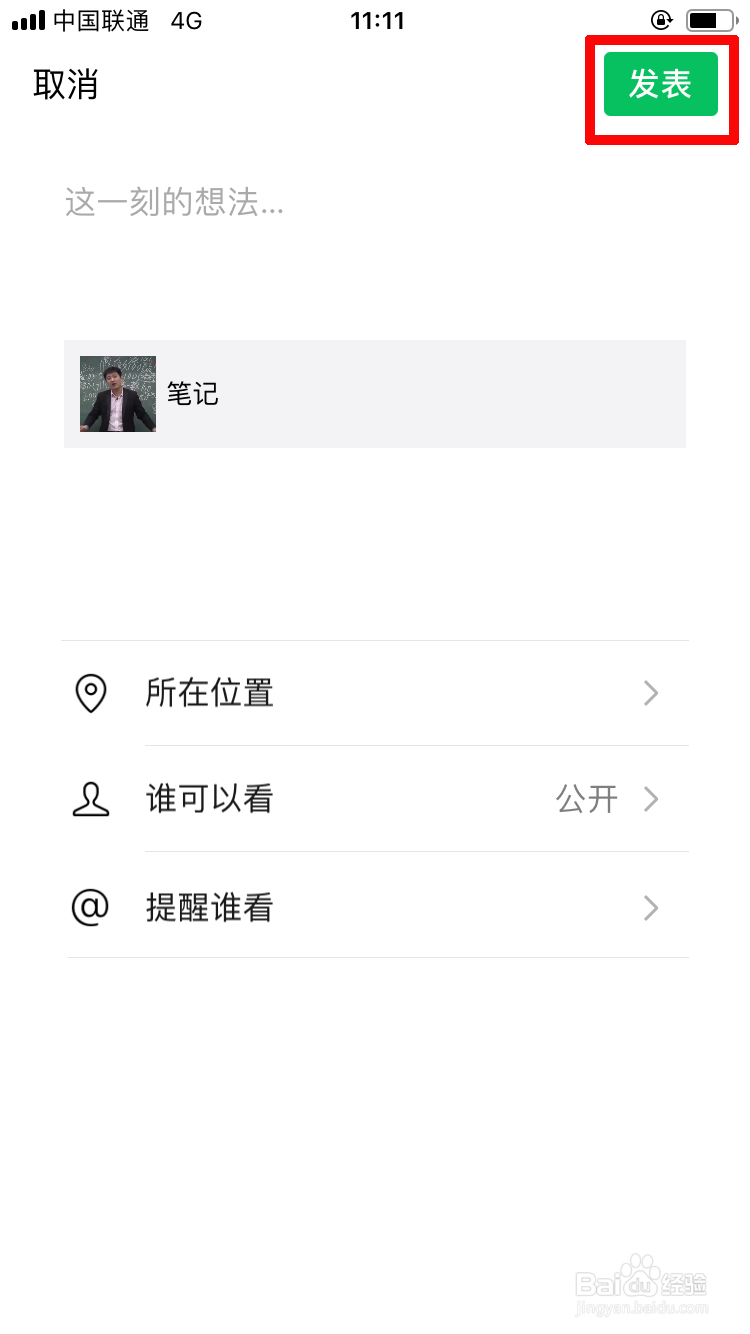The image size is (750, 1334).
Task: Click the orientation lock icon in status bar
Action: coord(662,20)
